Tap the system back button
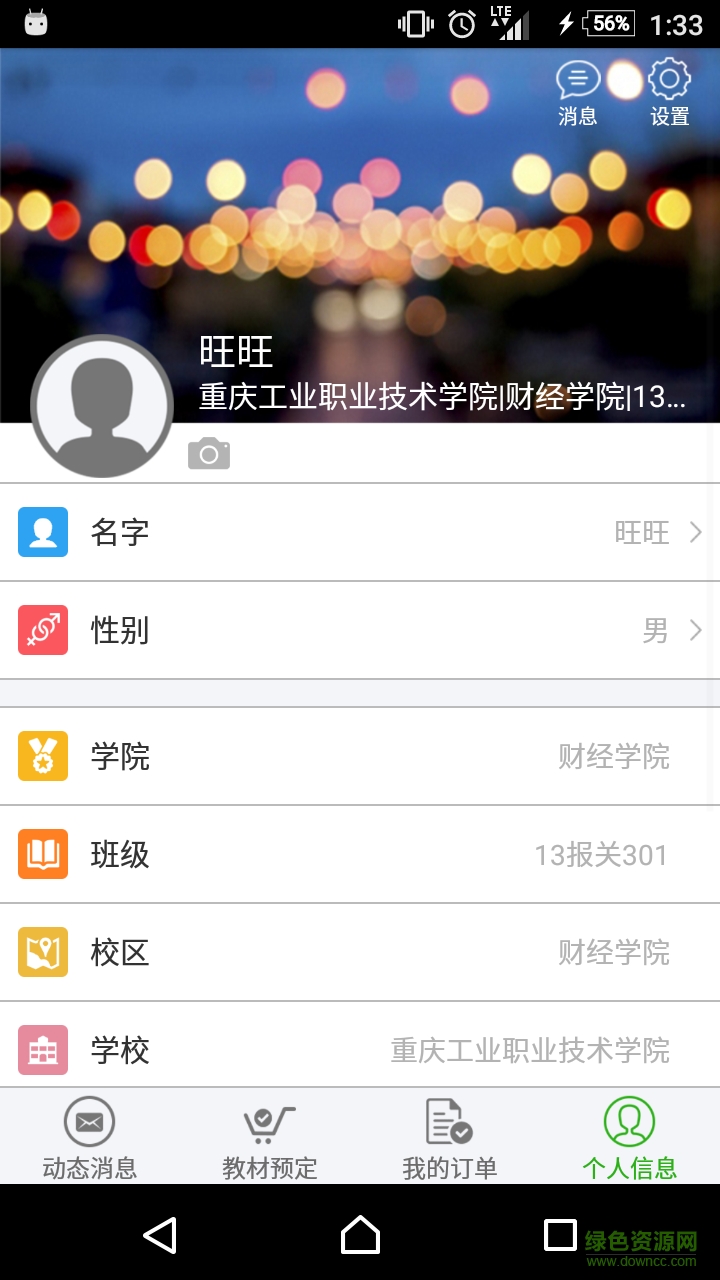This screenshot has width=720, height=1280. [x=160, y=1235]
